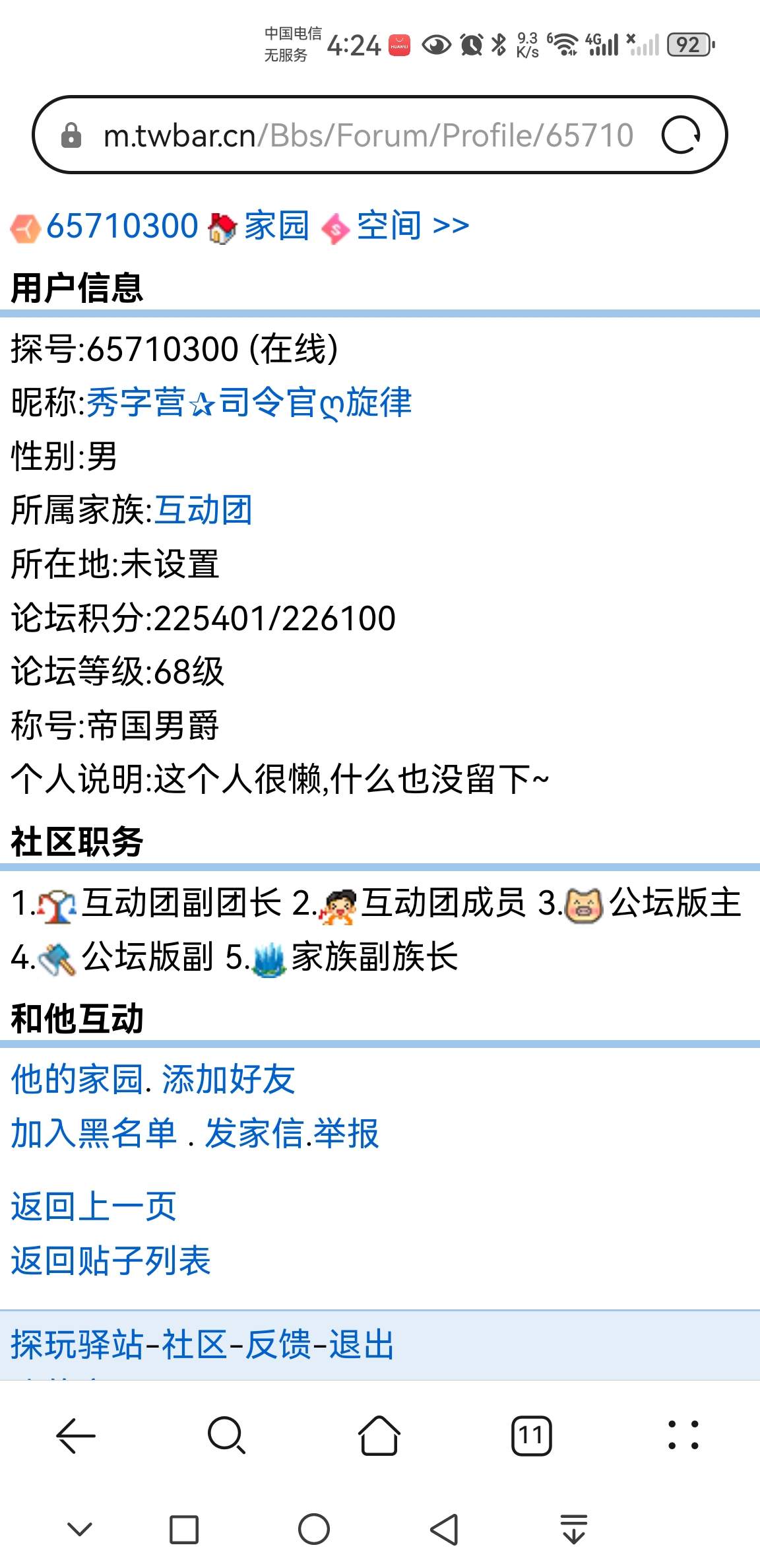Select 添加好友 to add as a friend
Image resolution: width=760 pixels, height=1568 pixels.
click(228, 1080)
